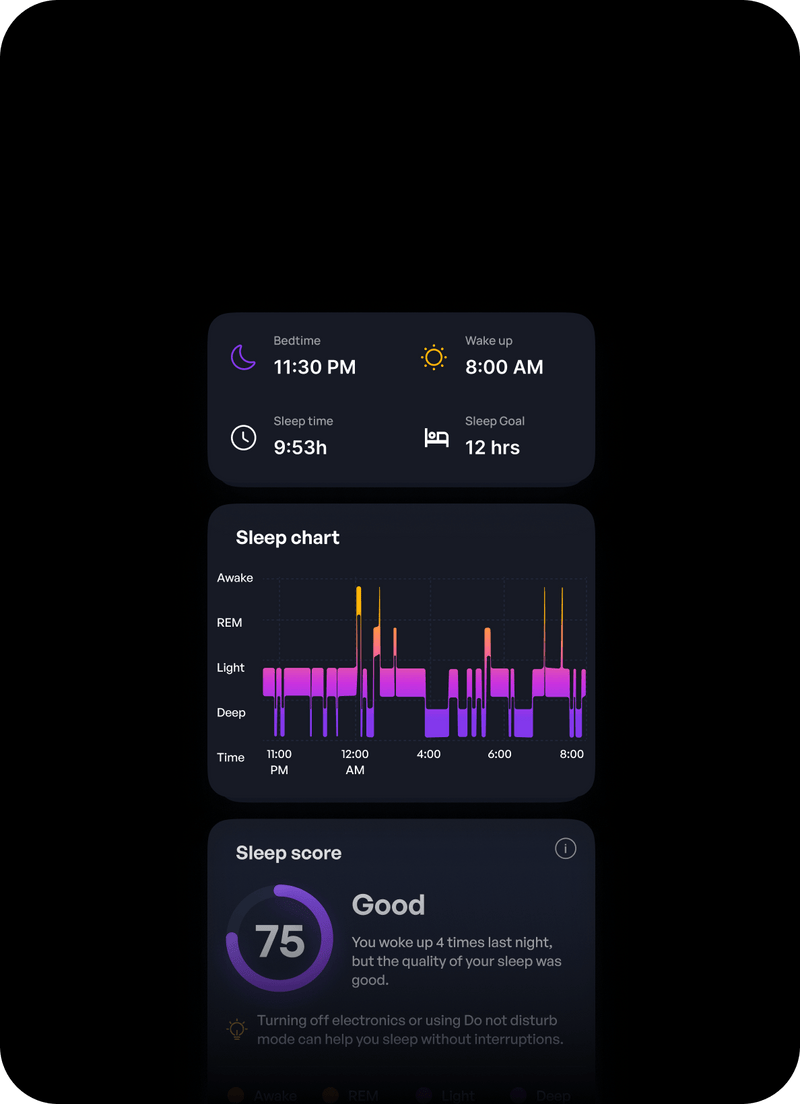Viewport: 800px width, 1104px height.
Task: Click the 12 hrs Sleep Goal value
Action: (493, 447)
